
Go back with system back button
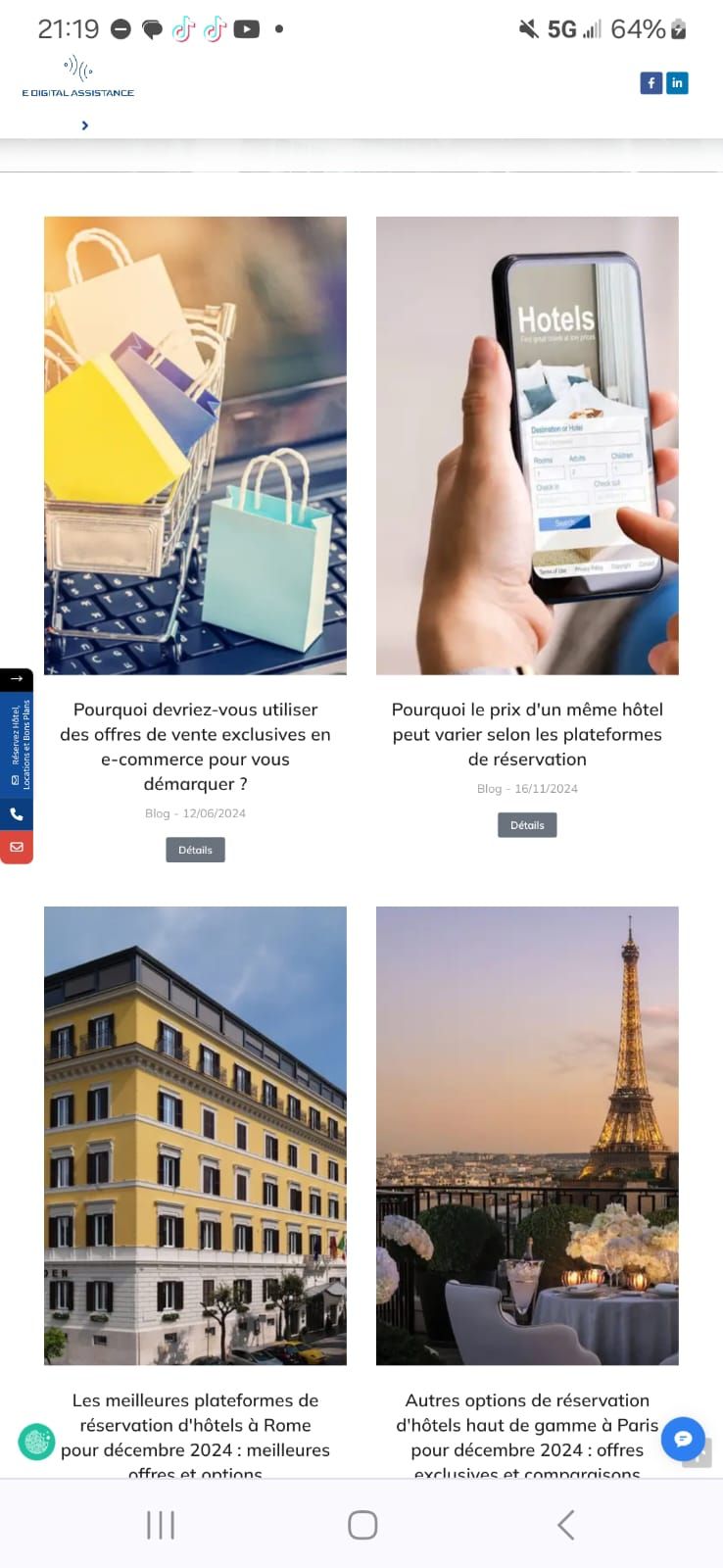[565, 1525]
